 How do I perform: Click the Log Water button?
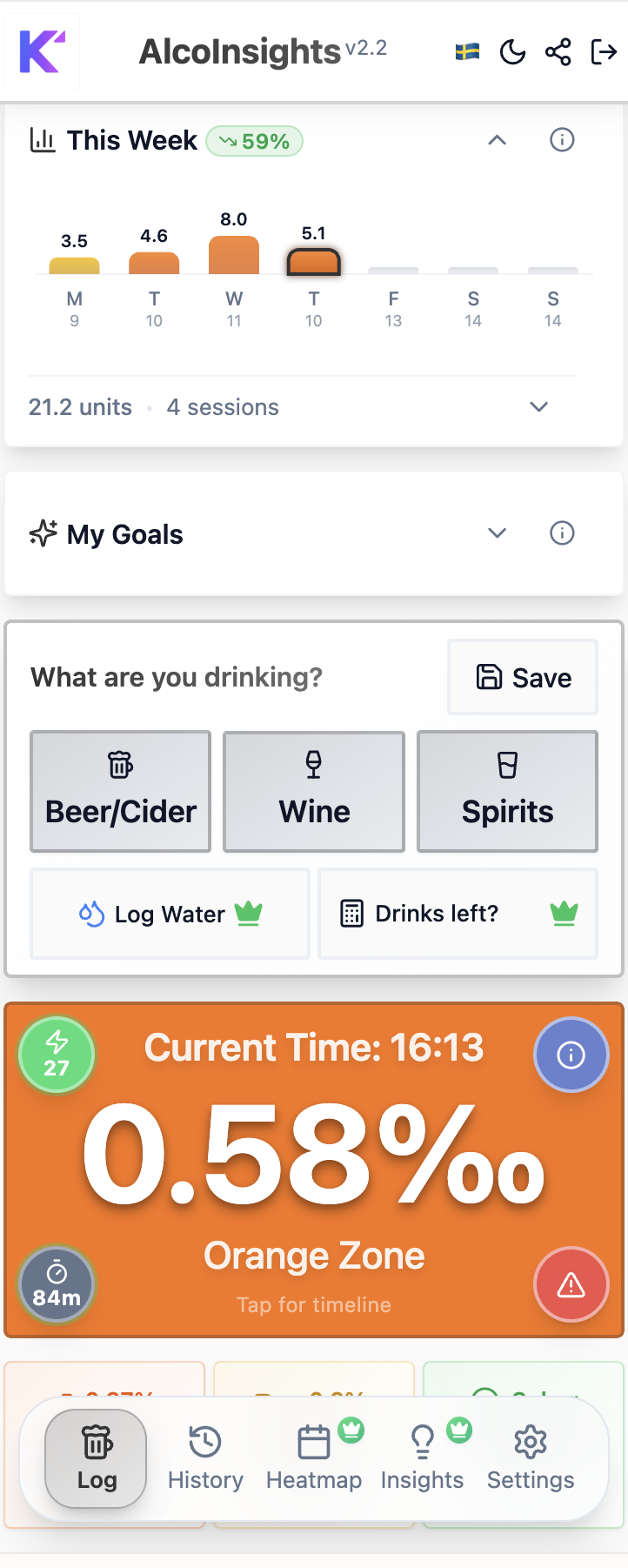[170, 914]
